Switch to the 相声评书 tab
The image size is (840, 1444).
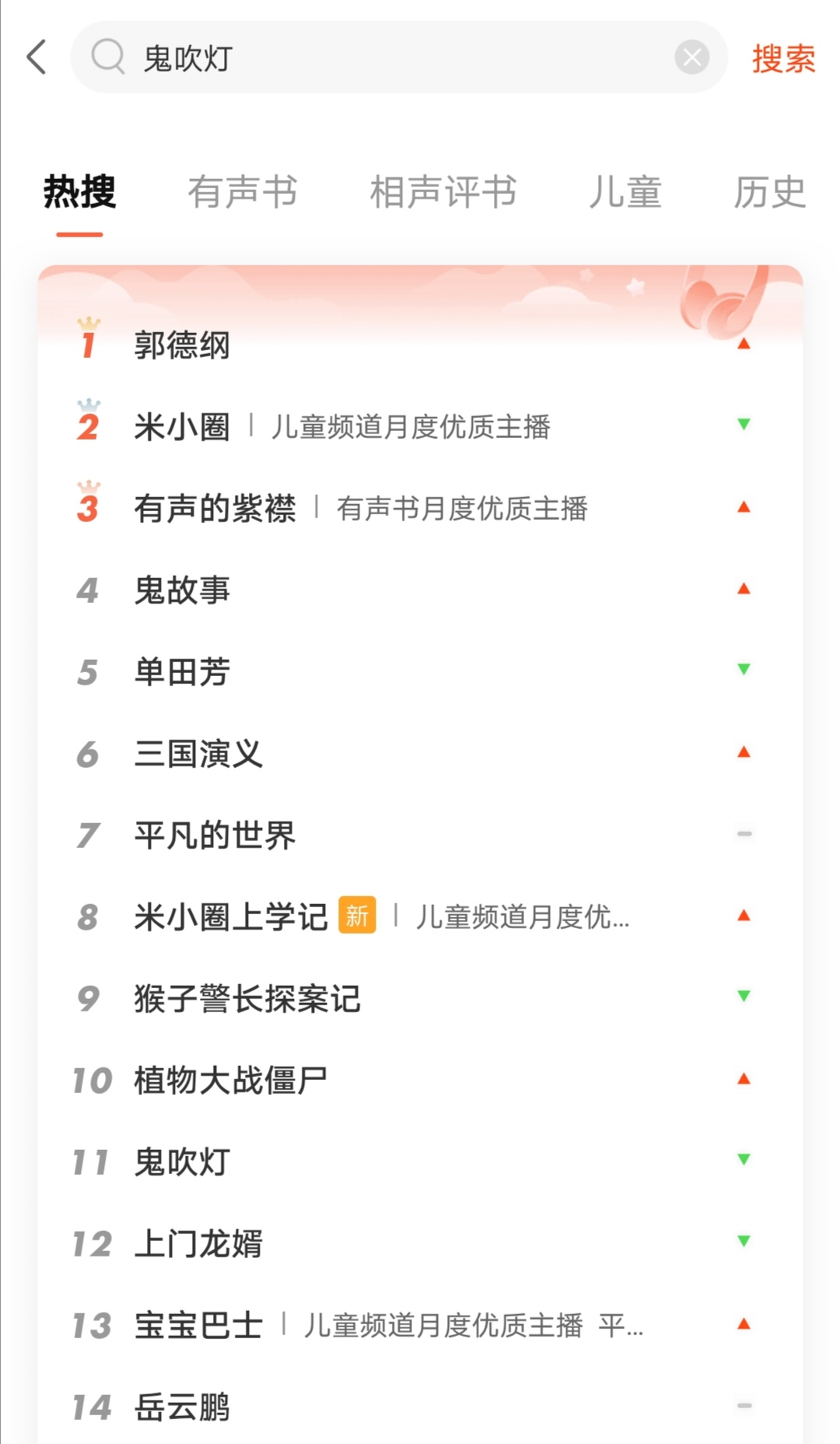[x=443, y=192]
